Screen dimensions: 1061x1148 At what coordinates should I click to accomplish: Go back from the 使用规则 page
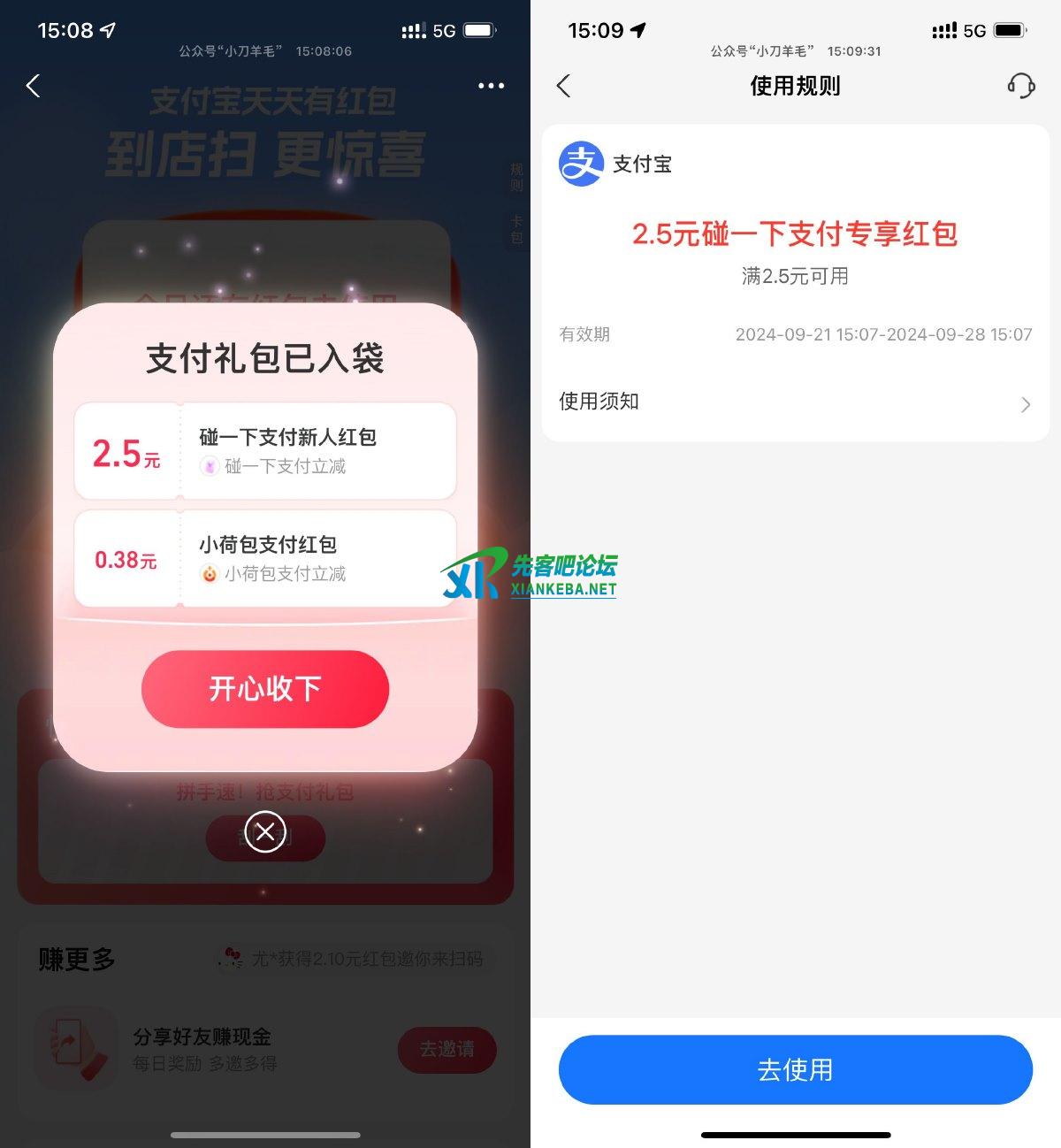564,86
